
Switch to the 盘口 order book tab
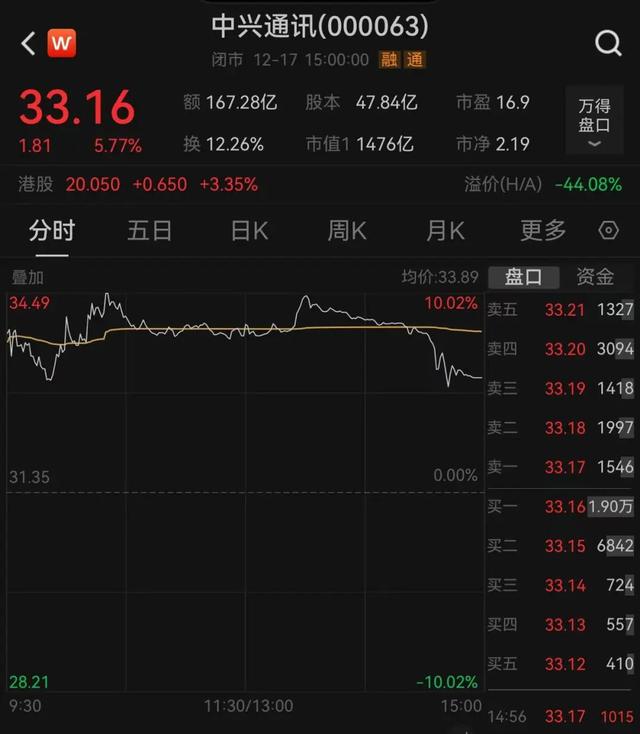(x=523, y=277)
